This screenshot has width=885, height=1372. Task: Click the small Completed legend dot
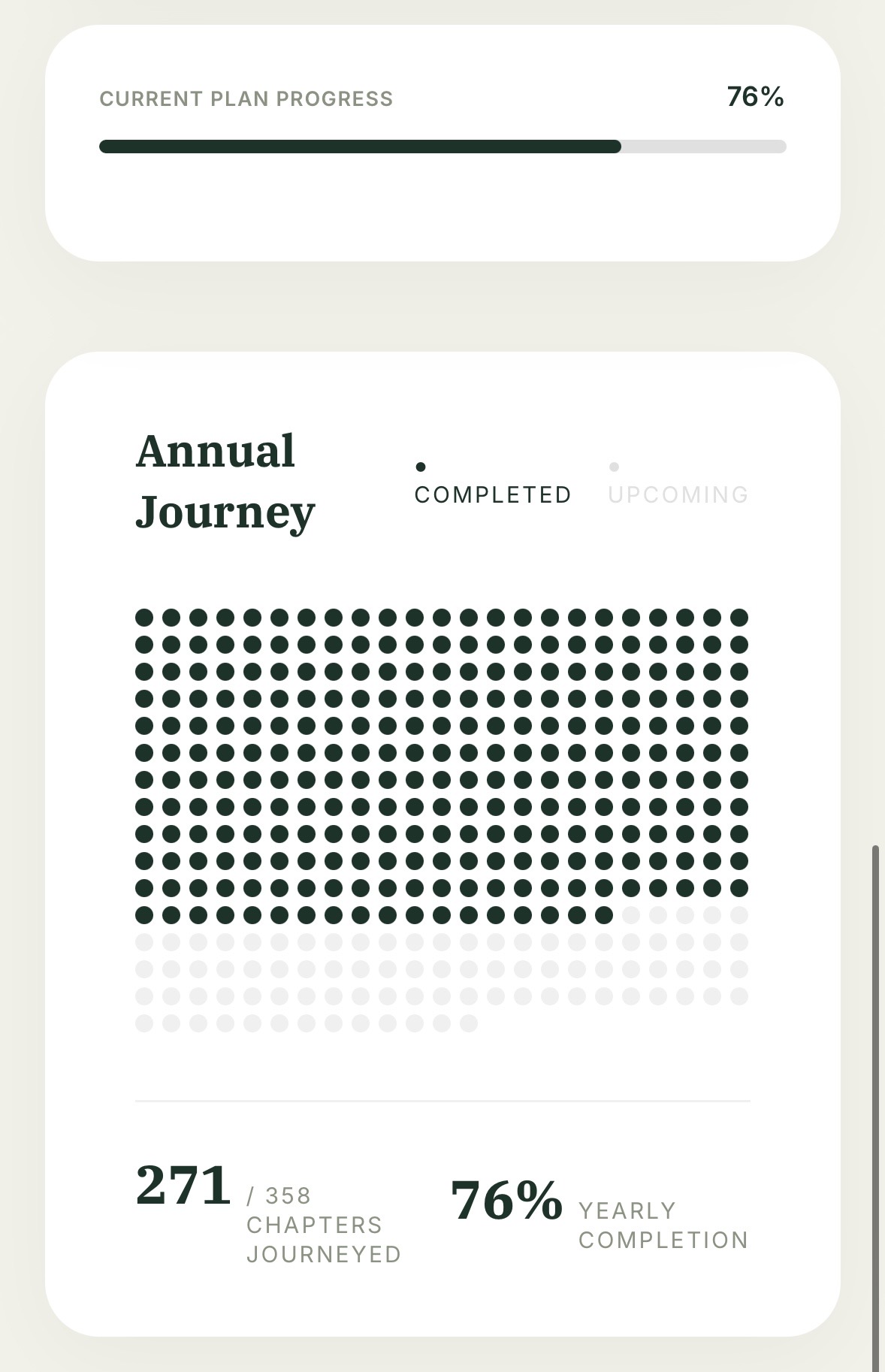point(421,466)
